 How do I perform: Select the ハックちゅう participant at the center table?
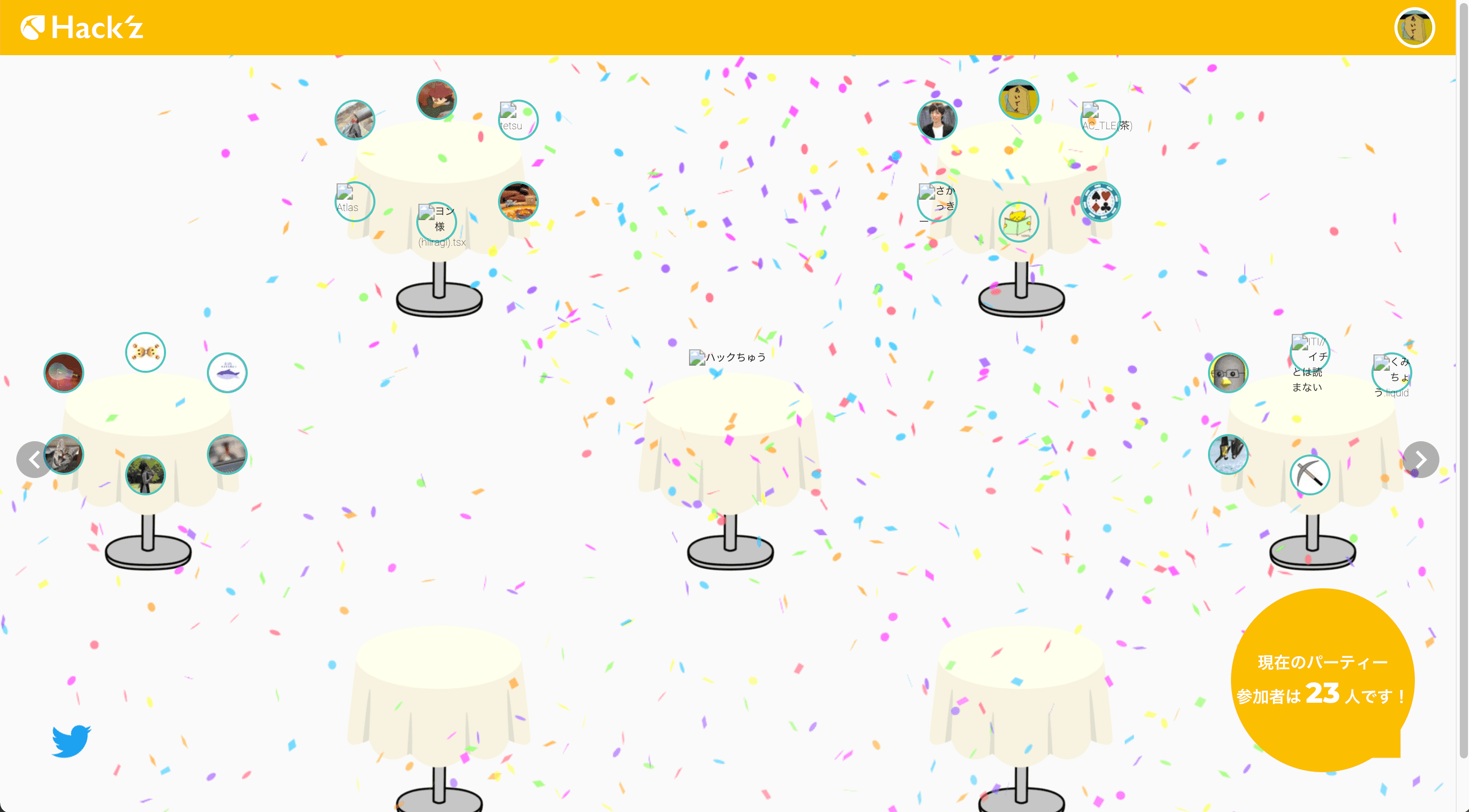coord(728,357)
